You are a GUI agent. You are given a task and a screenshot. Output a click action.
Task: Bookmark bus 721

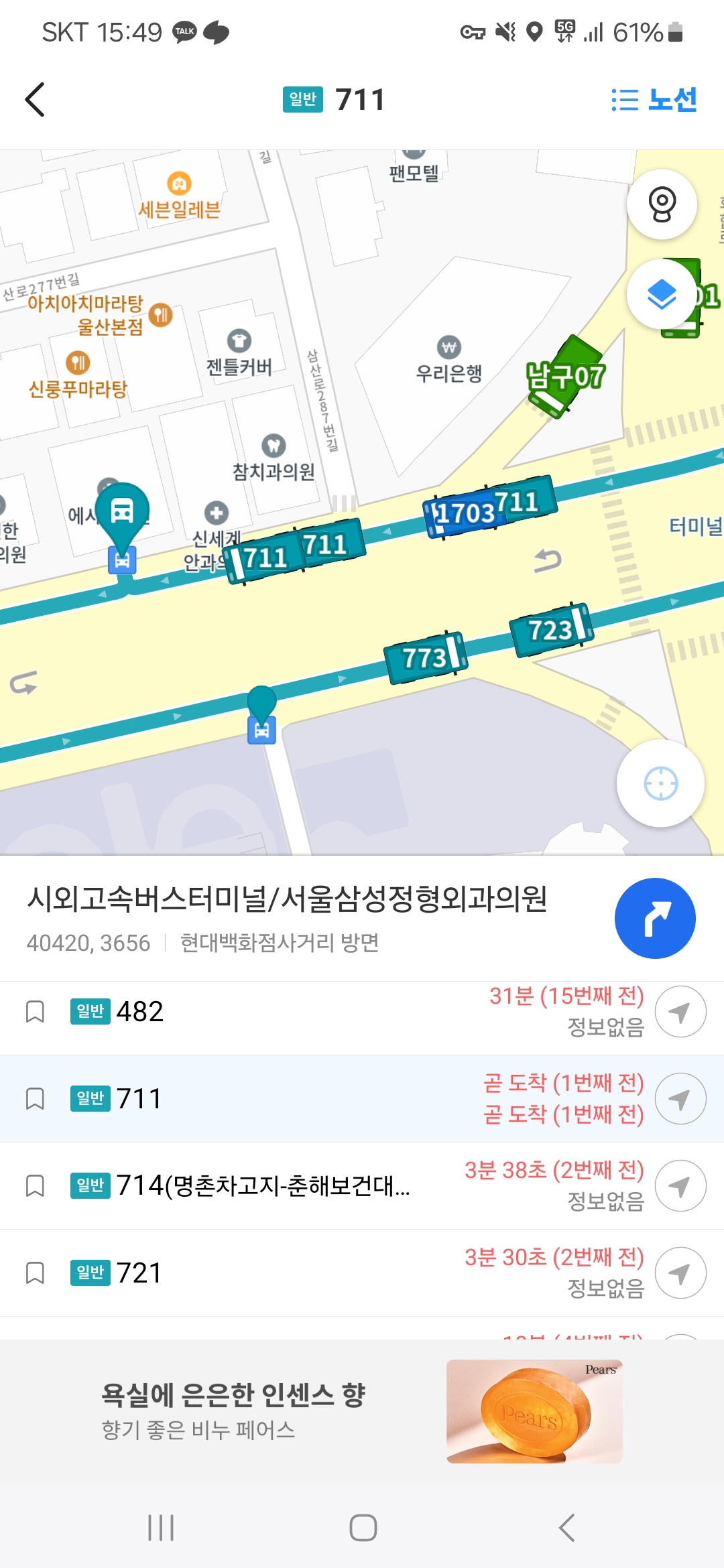coord(35,1273)
